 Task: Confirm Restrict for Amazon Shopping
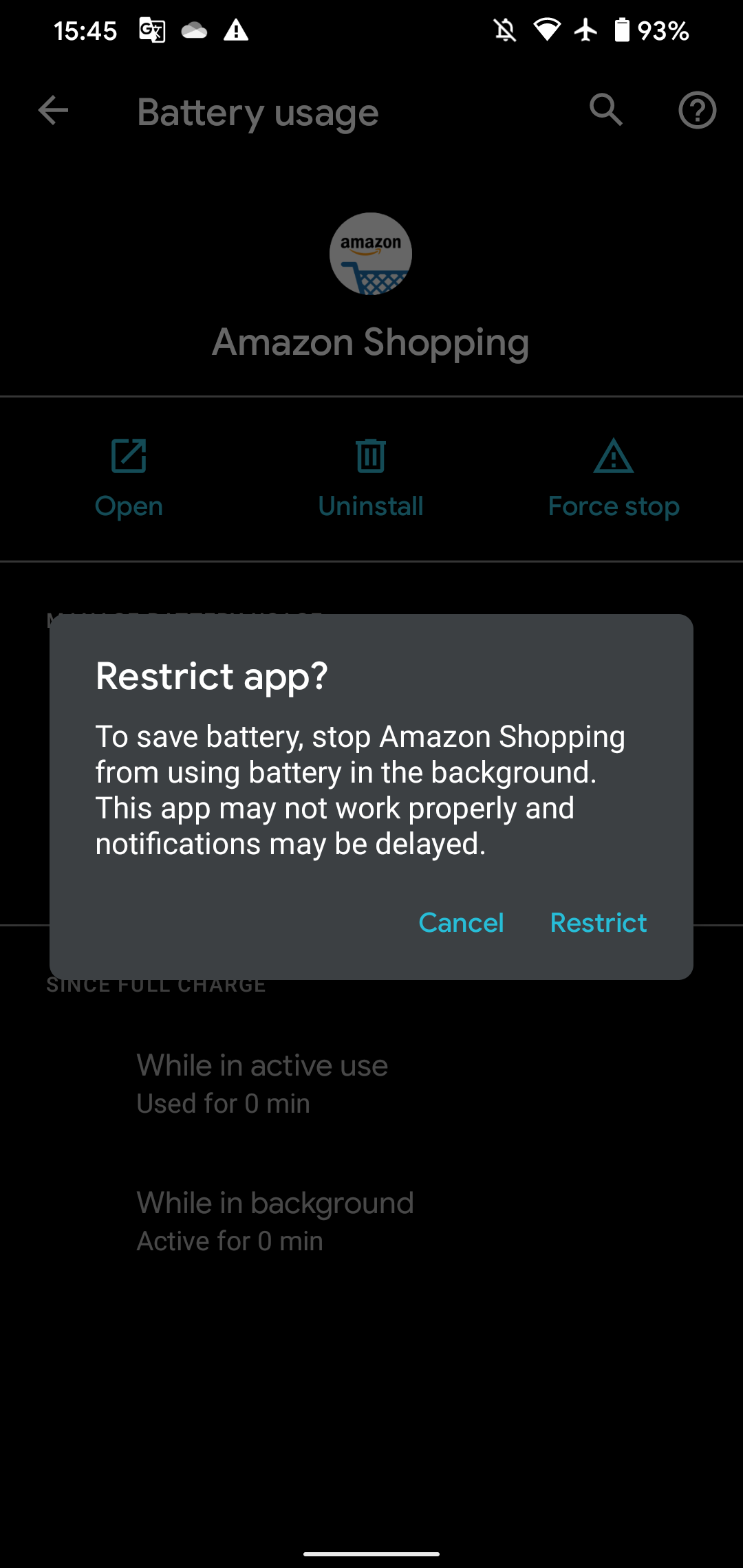point(598,922)
